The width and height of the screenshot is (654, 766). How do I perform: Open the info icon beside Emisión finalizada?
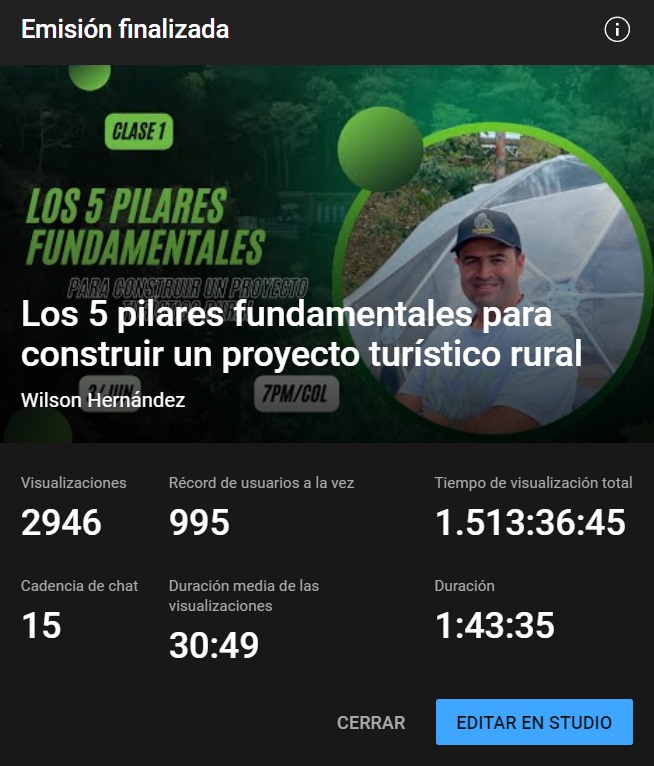(617, 30)
